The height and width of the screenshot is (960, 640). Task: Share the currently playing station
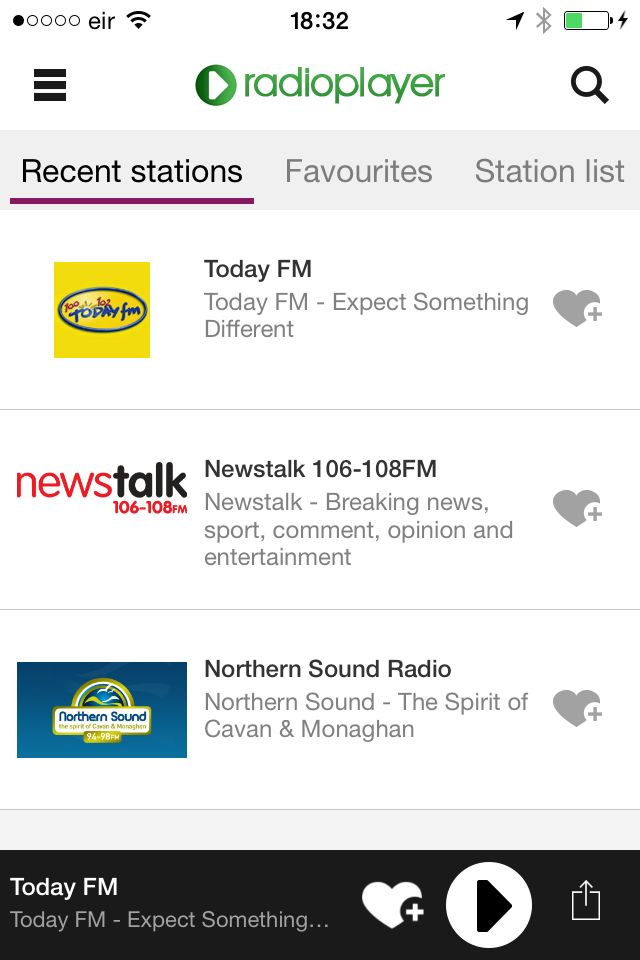click(x=586, y=901)
